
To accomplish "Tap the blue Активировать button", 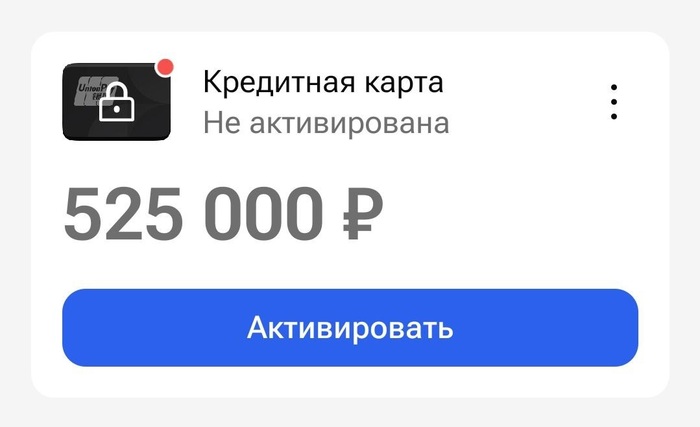I will [x=350, y=328].
